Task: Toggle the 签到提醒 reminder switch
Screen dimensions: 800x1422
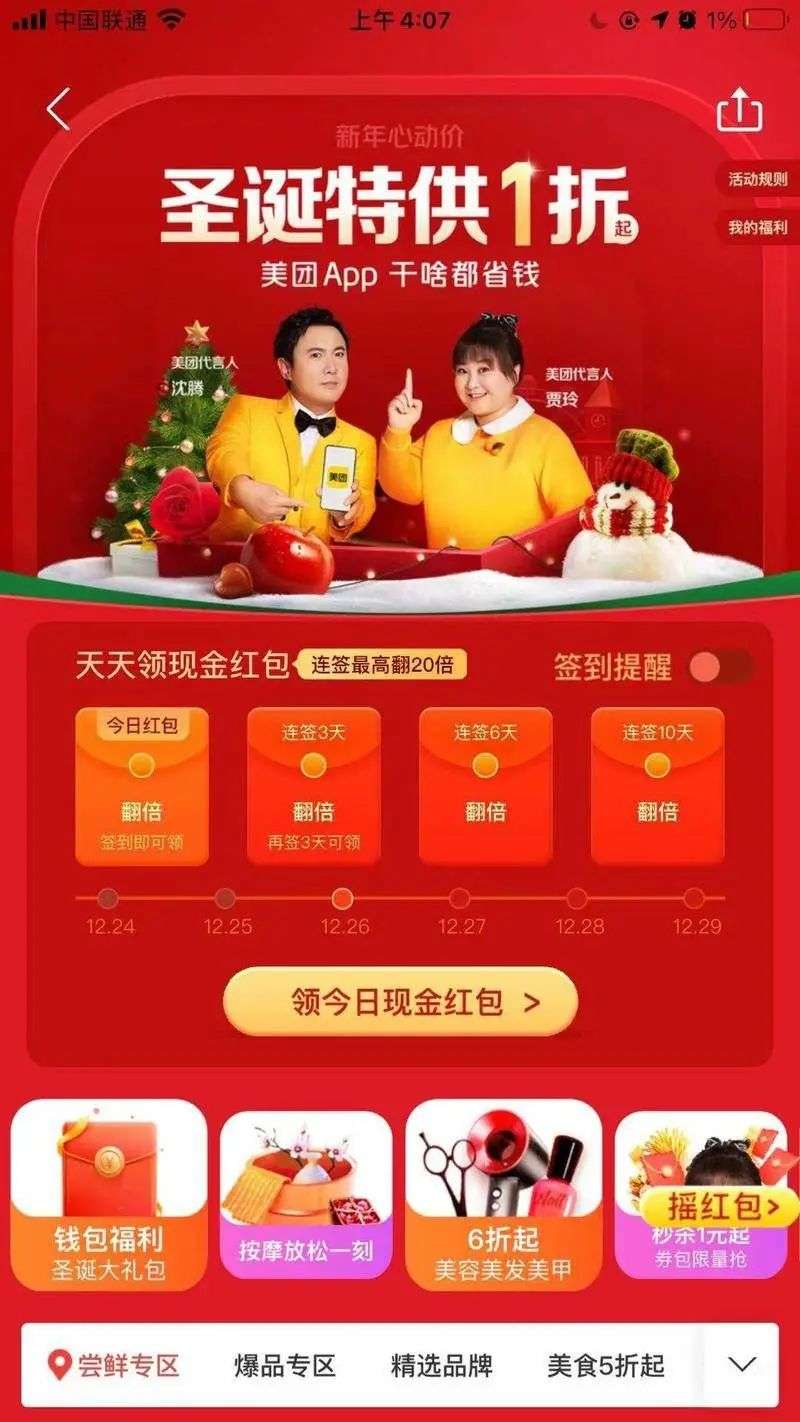Action: pyautogui.click(x=721, y=667)
